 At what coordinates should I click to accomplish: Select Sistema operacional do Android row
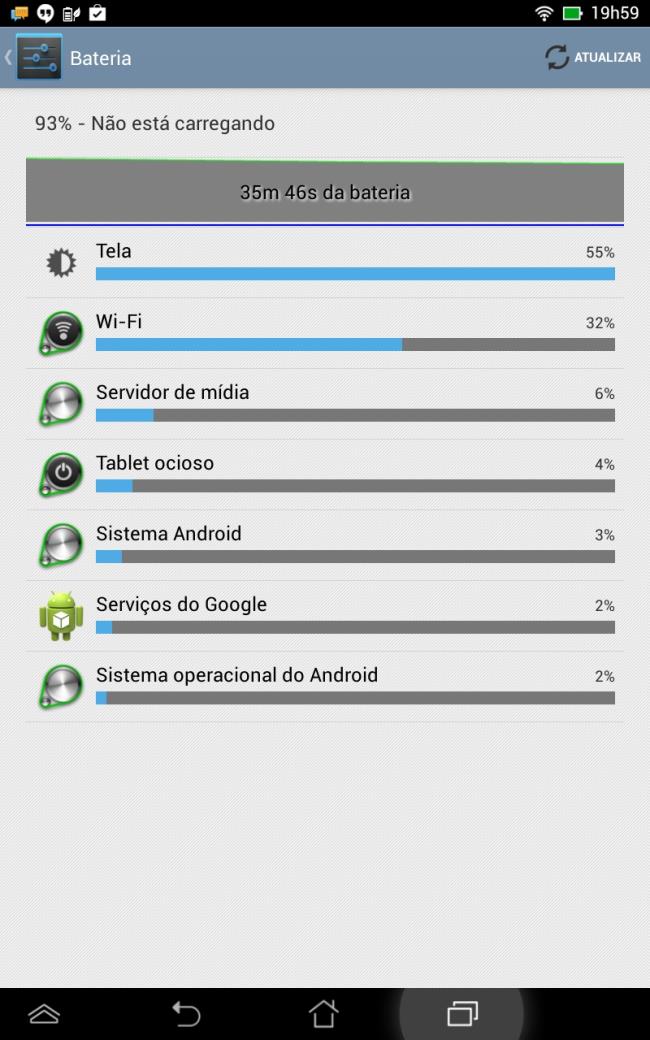click(x=325, y=687)
